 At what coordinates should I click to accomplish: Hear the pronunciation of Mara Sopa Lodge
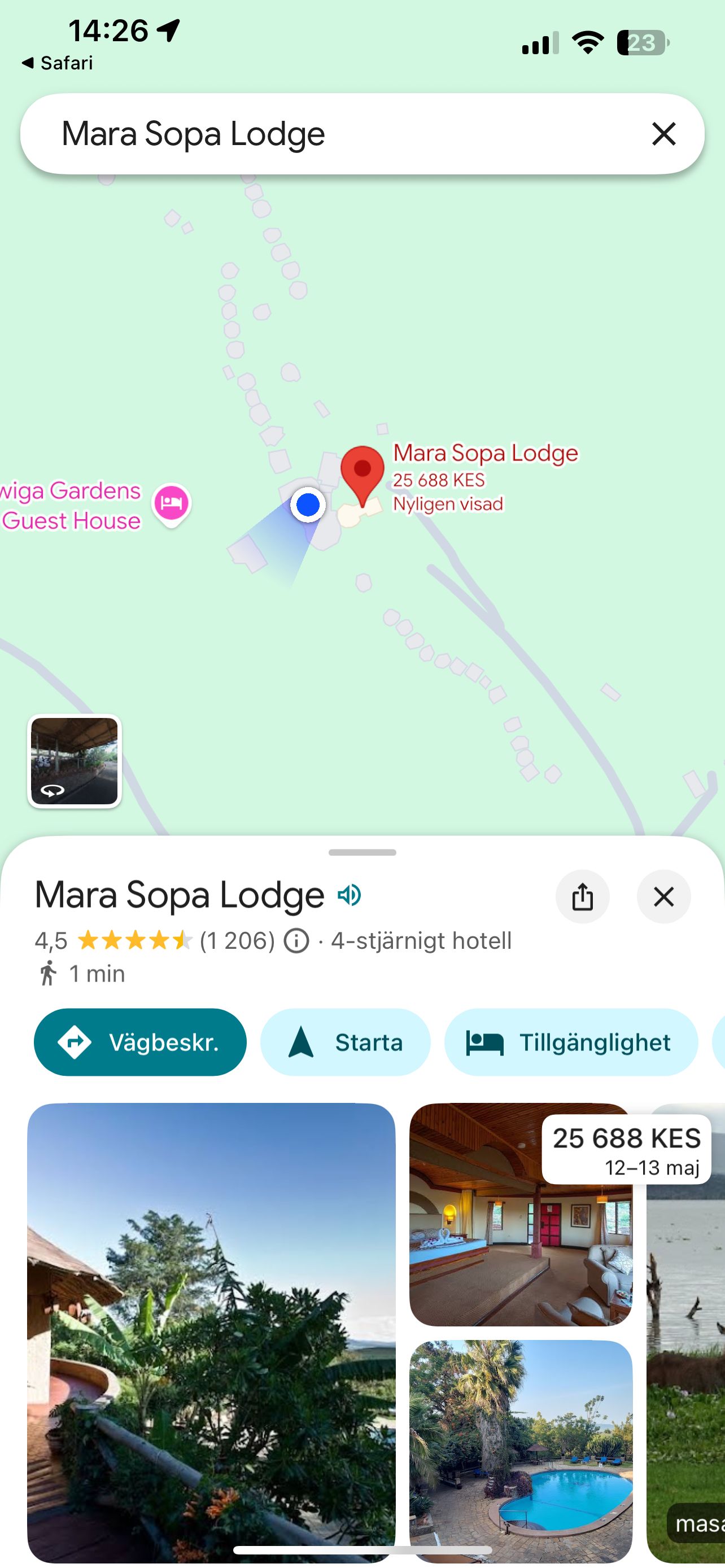pos(350,895)
